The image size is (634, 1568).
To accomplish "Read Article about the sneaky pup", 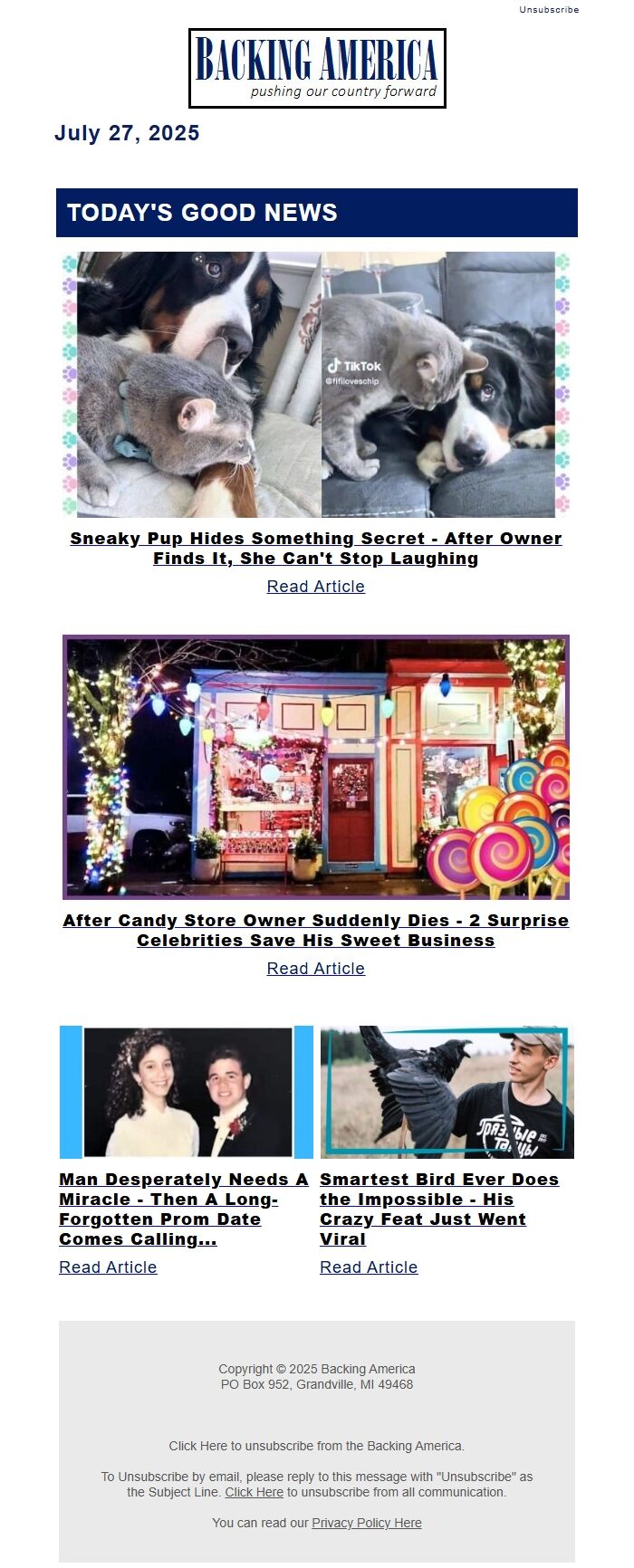I will click(x=316, y=587).
